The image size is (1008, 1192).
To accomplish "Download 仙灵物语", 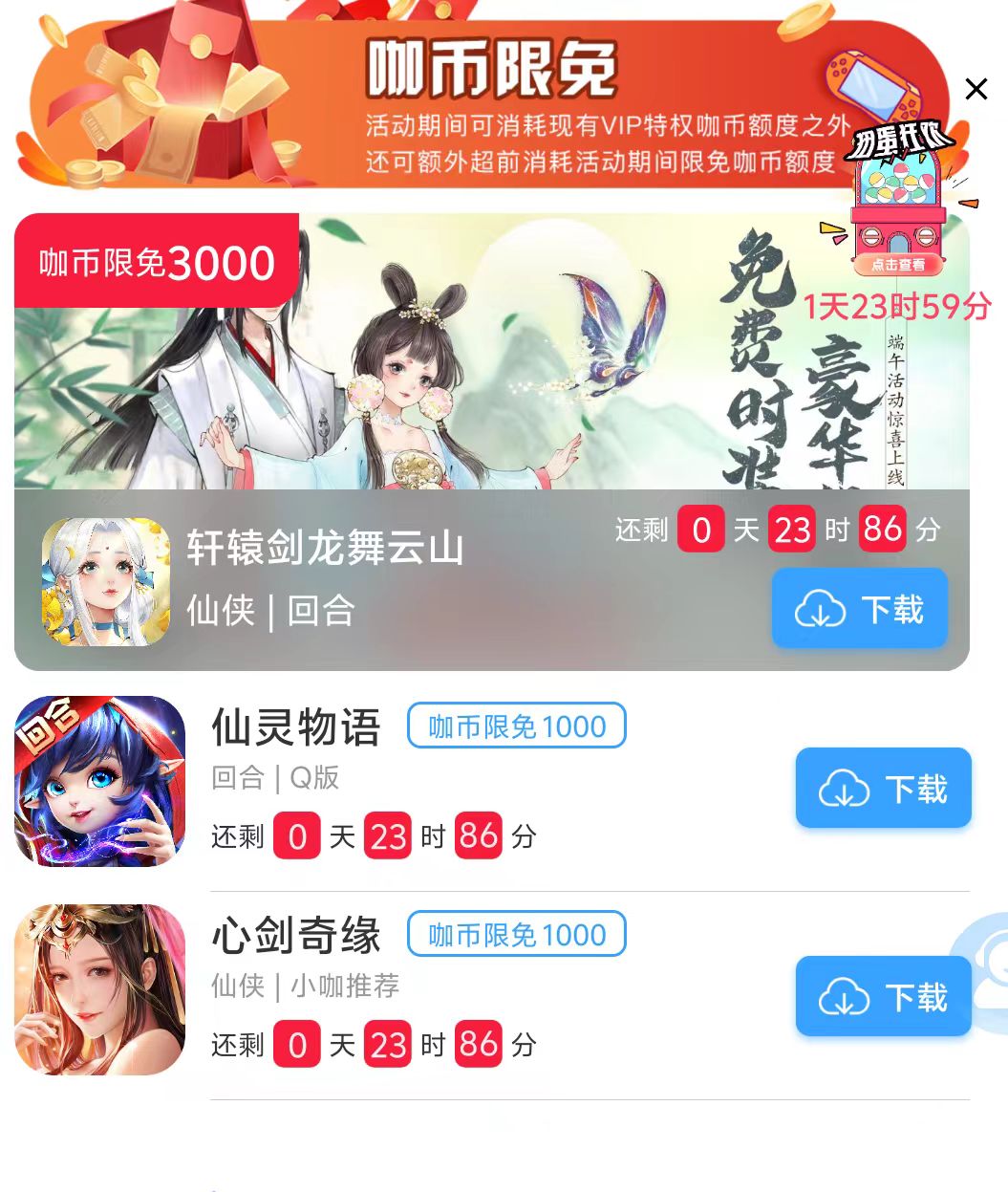I will pyautogui.click(x=883, y=789).
